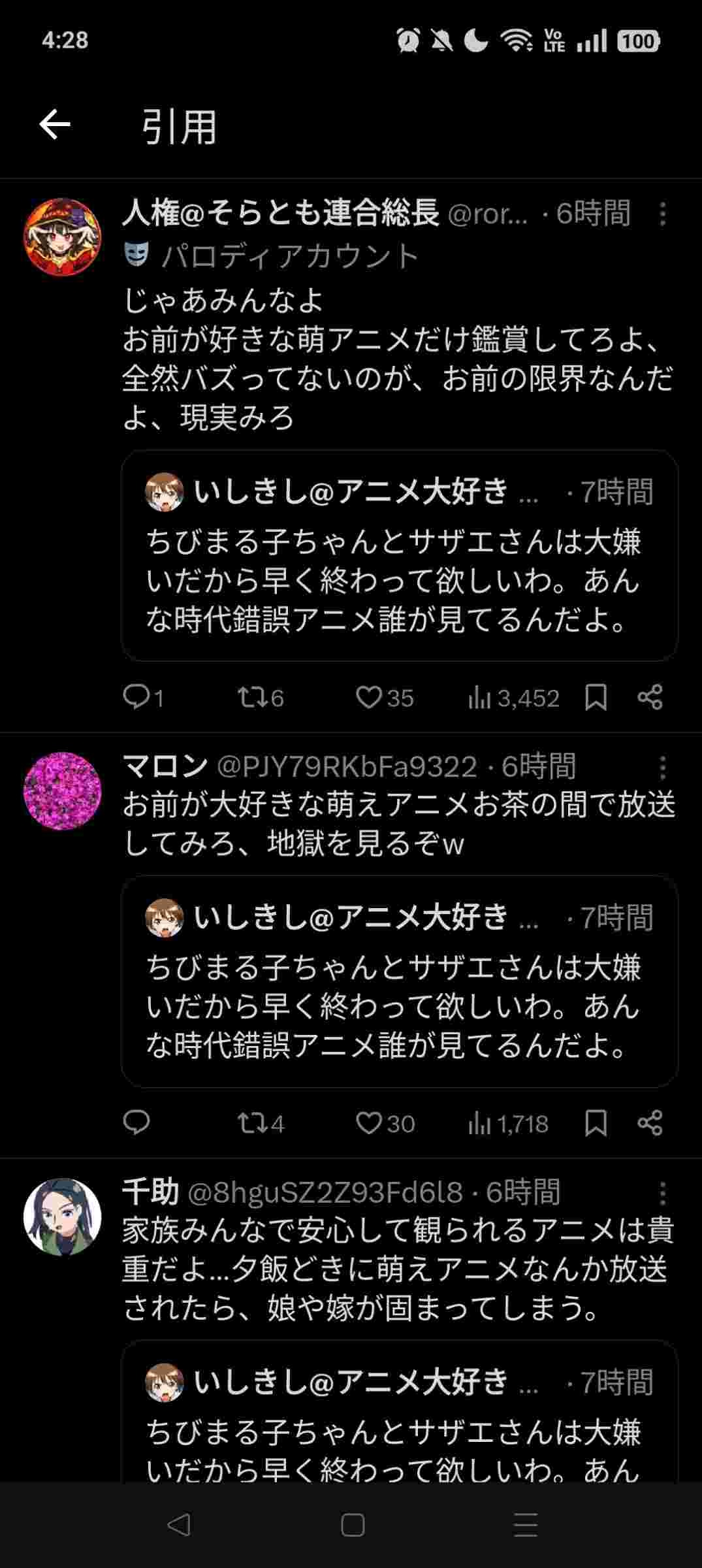
Task: Bookmark 人権@そらとも連合総長's post
Action: click(x=596, y=698)
